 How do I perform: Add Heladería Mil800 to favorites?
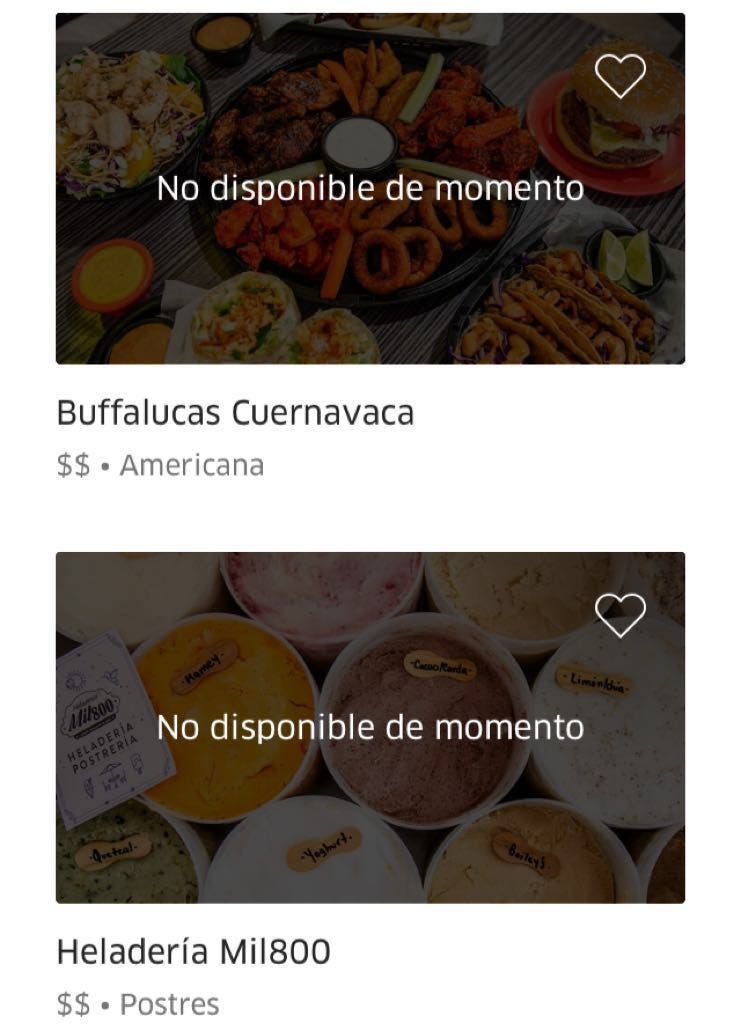pos(620,615)
